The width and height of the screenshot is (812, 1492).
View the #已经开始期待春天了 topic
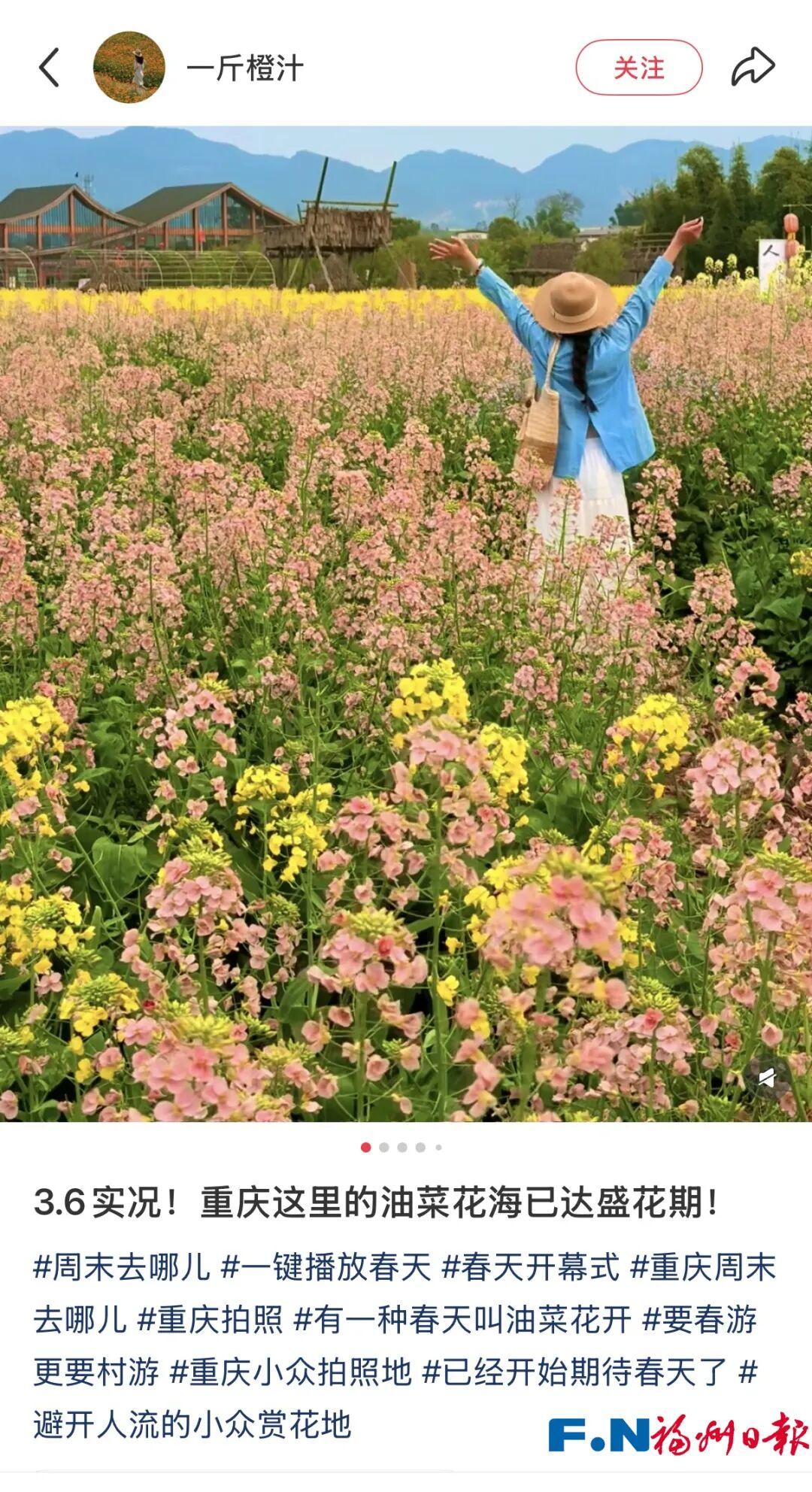click(574, 1372)
